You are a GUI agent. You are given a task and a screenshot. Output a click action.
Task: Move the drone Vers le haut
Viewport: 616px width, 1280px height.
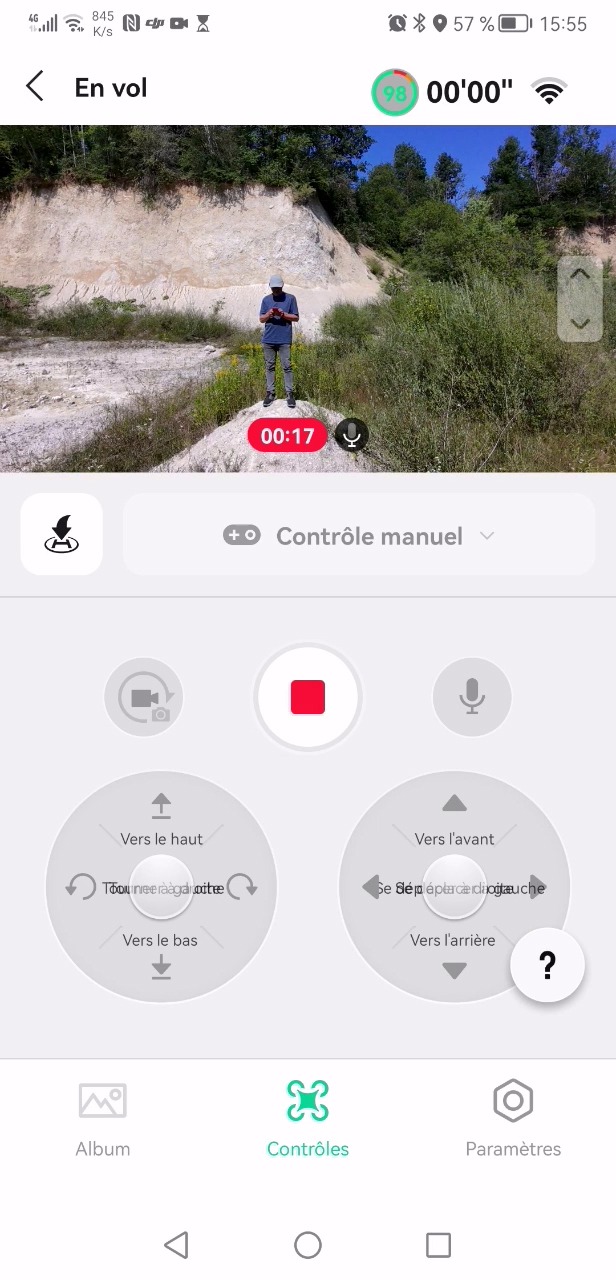click(x=161, y=805)
